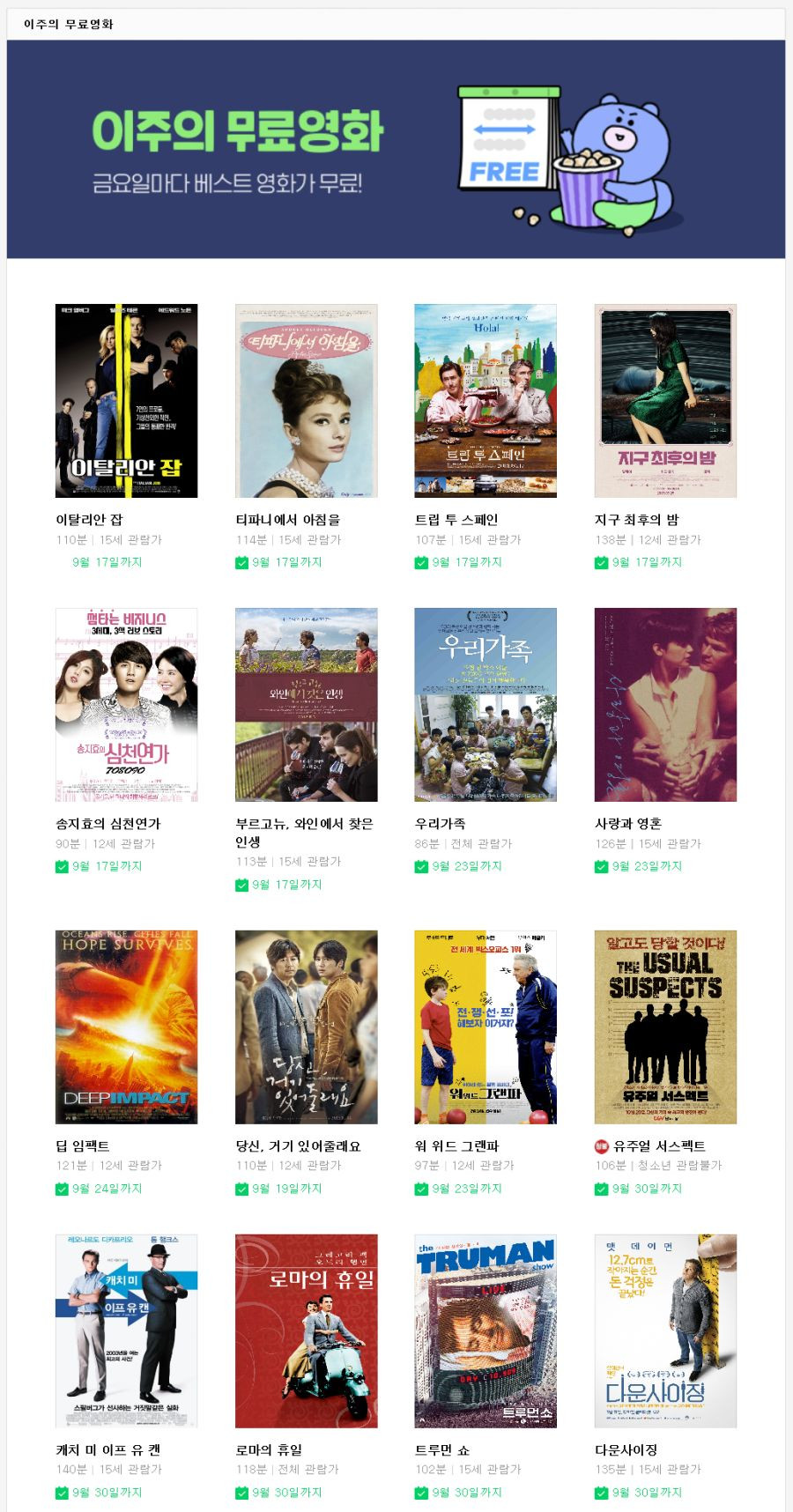793x1512 pixels.
Task: View details for 트립 투 스페인
Action: [x=485, y=401]
